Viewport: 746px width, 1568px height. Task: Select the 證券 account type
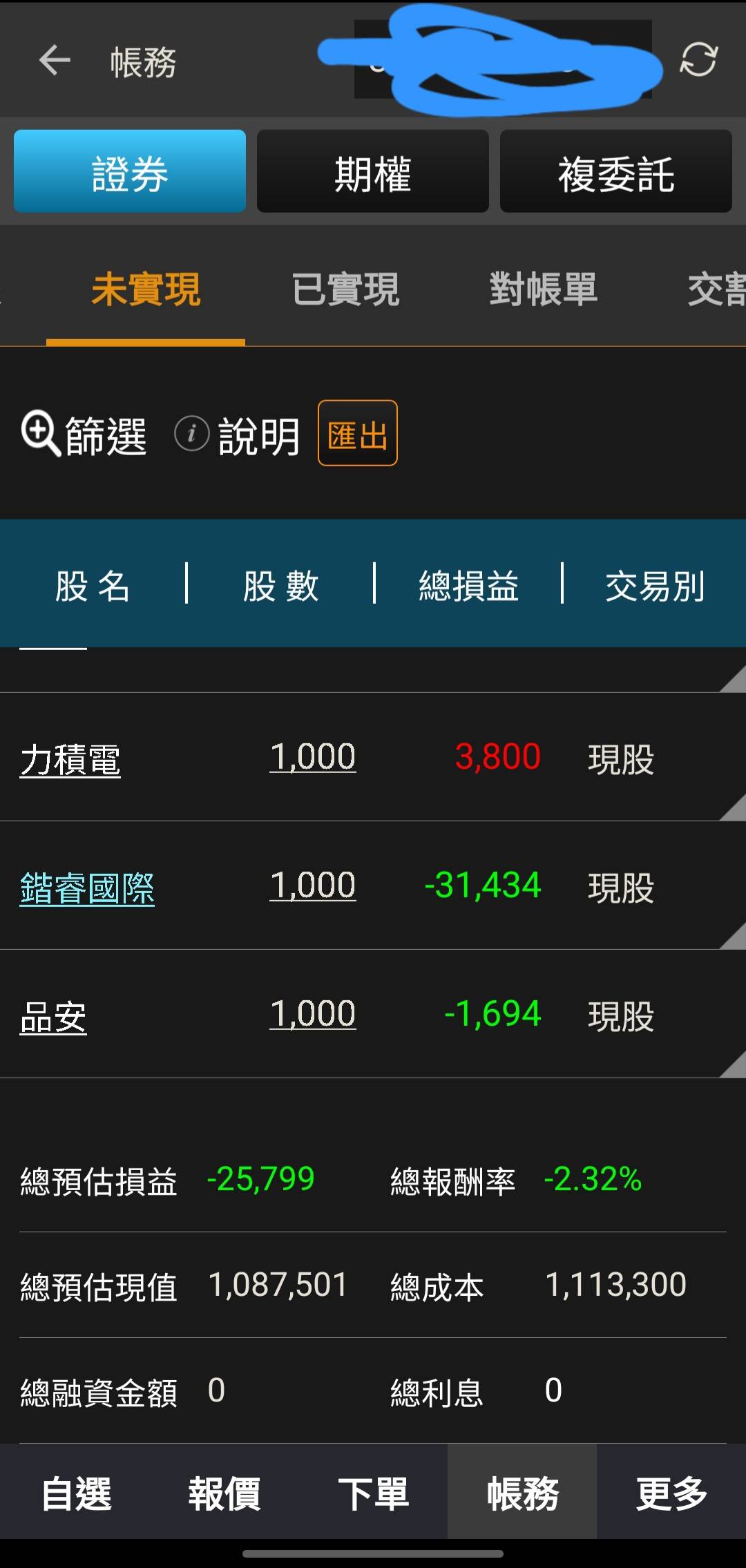point(130,171)
